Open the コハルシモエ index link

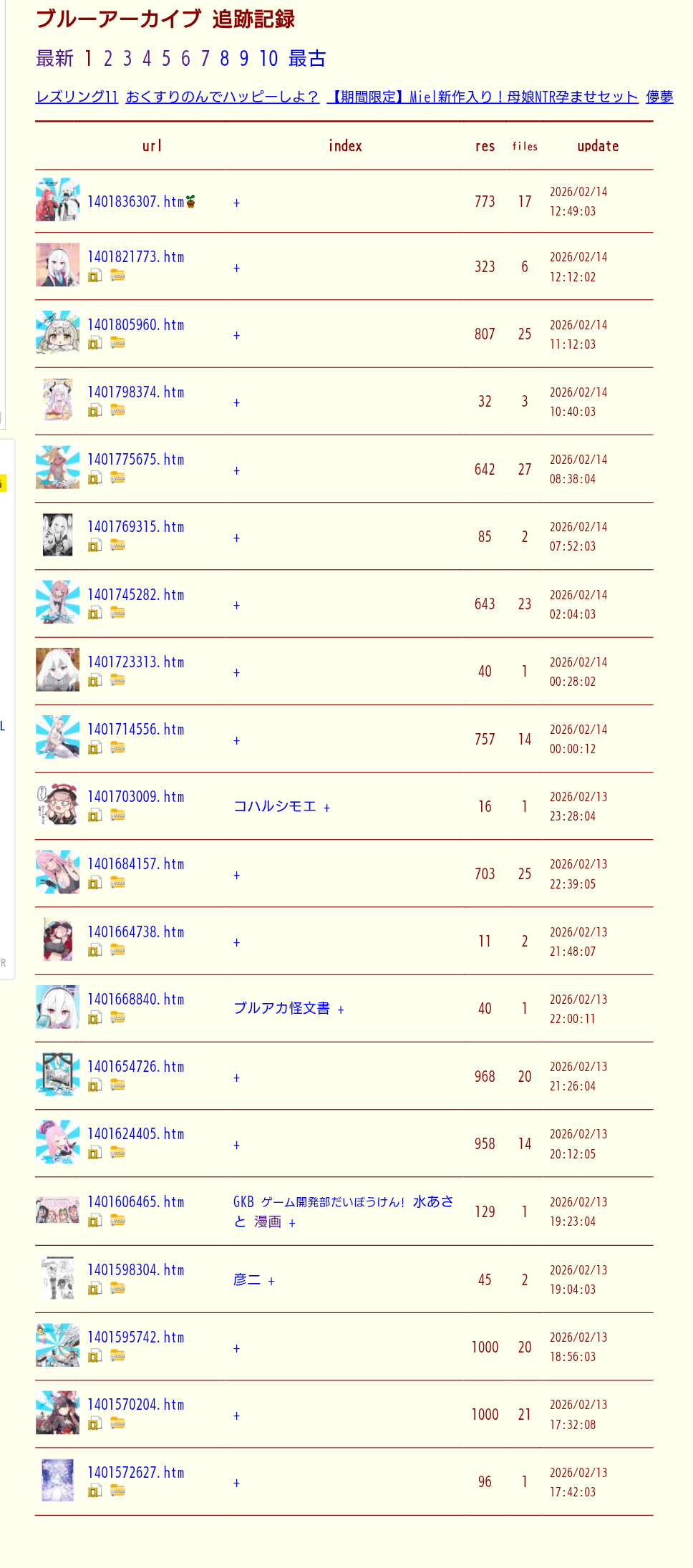pyautogui.click(x=274, y=806)
